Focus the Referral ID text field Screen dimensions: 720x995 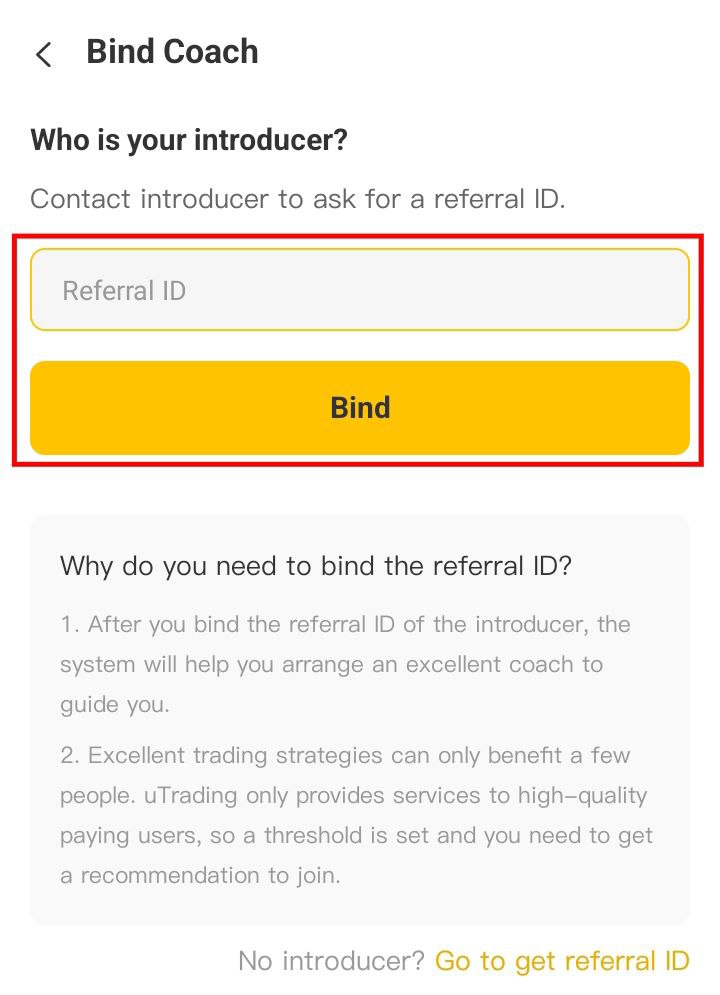pos(360,290)
